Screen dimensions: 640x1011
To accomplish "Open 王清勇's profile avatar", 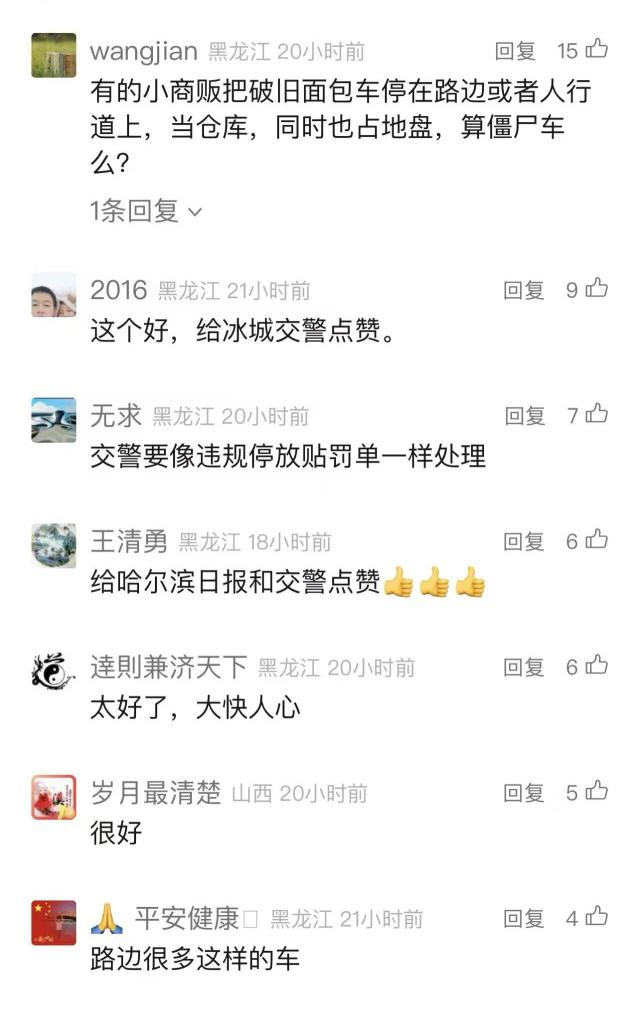I will [x=53, y=546].
